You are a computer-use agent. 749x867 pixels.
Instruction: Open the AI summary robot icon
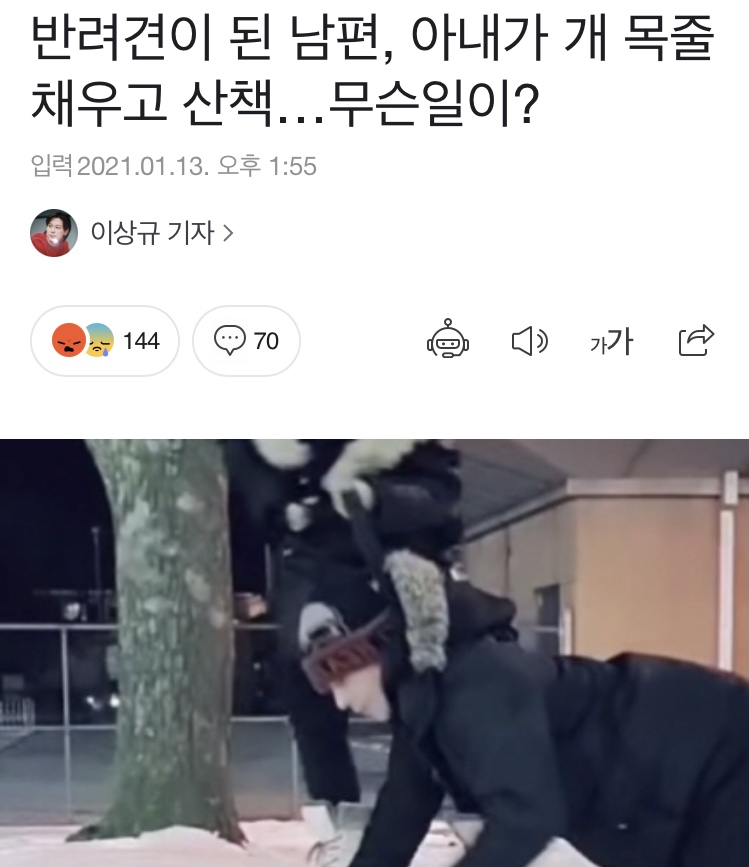click(x=447, y=341)
